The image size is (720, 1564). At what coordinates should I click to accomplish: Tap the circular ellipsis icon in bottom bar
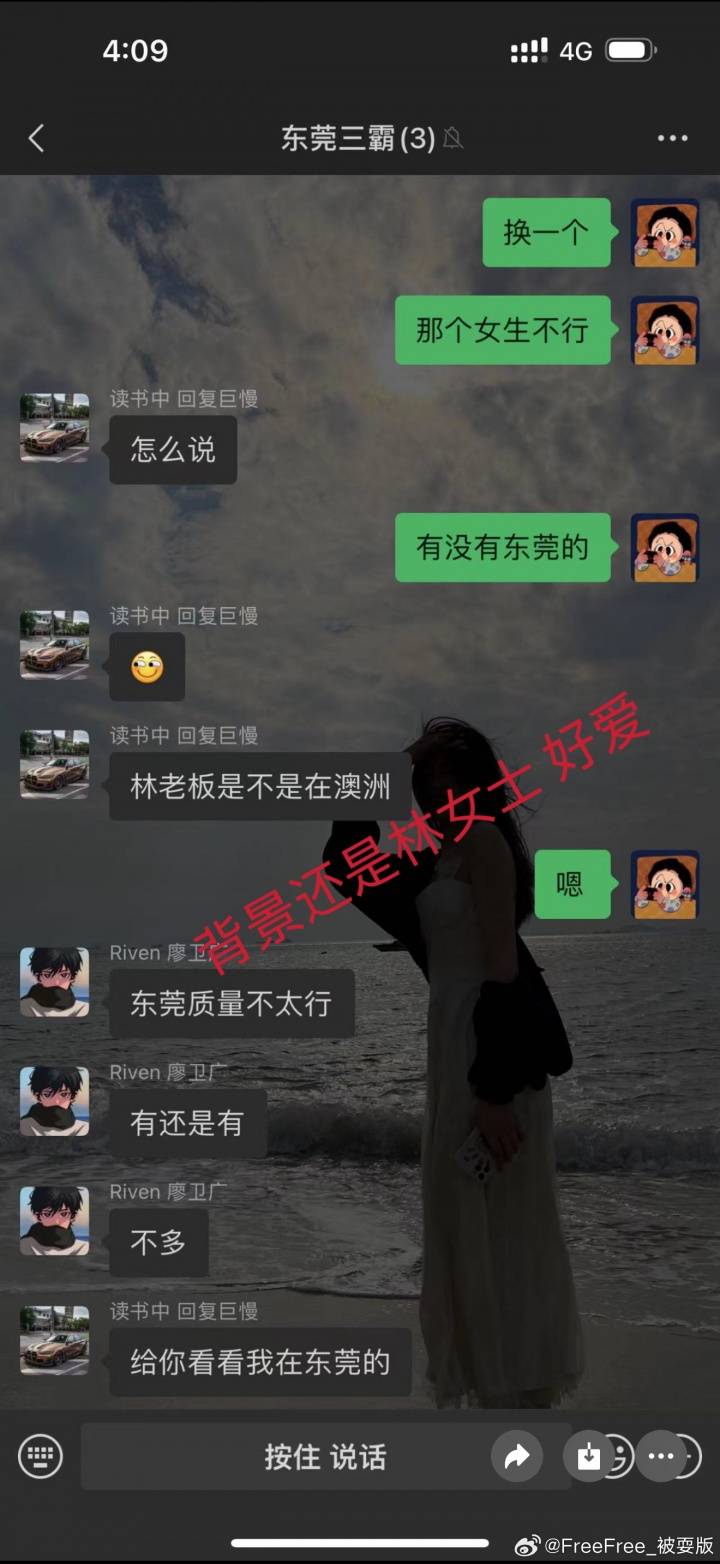658,1457
